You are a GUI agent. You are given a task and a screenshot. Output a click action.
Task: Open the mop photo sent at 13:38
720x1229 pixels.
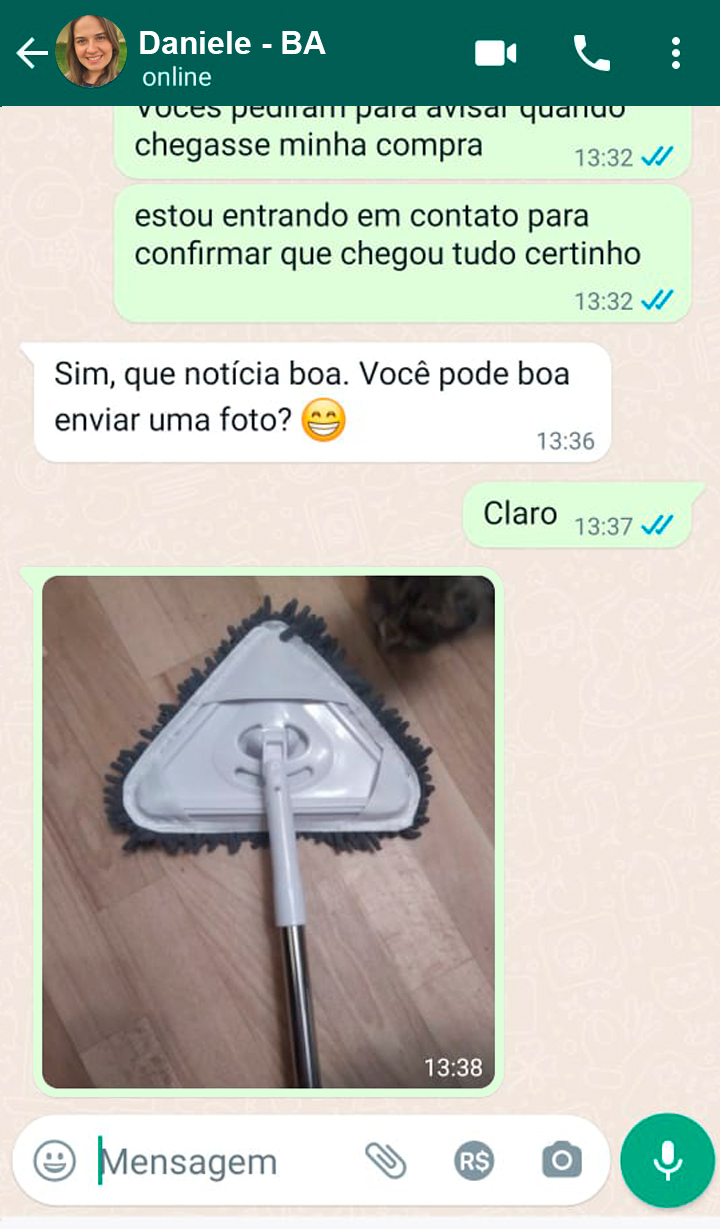pyautogui.click(x=268, y=831)
